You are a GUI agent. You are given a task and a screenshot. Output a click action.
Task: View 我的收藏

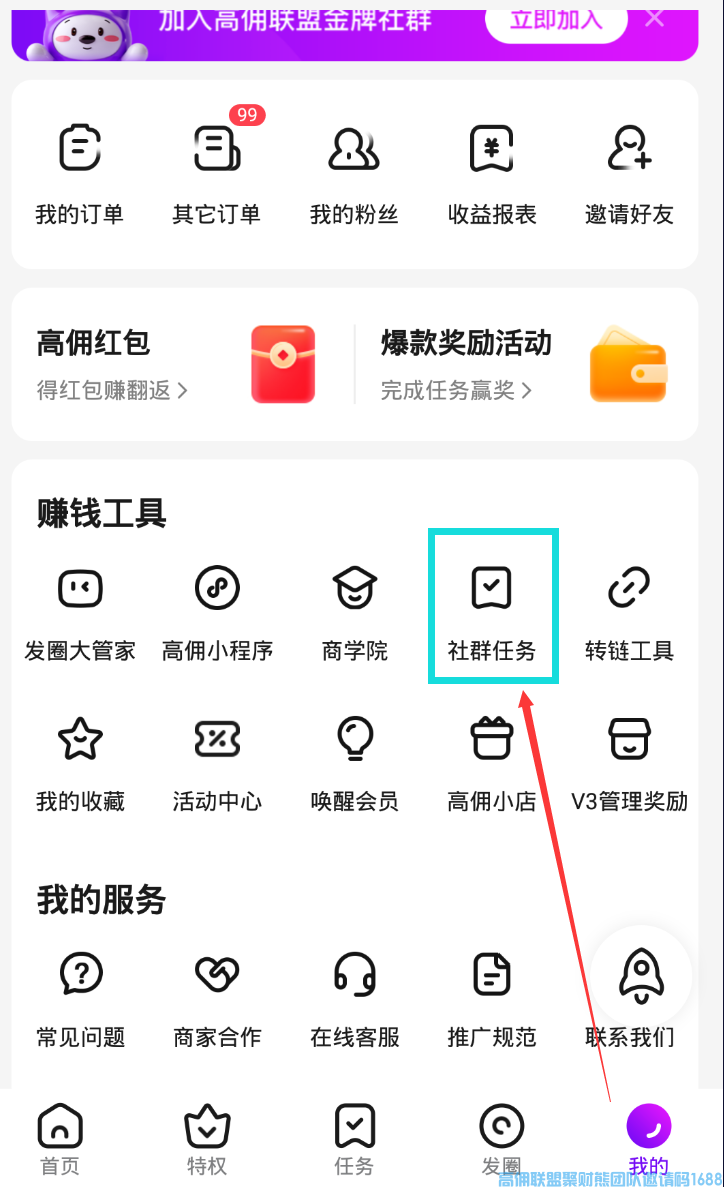tap(79, 762)
